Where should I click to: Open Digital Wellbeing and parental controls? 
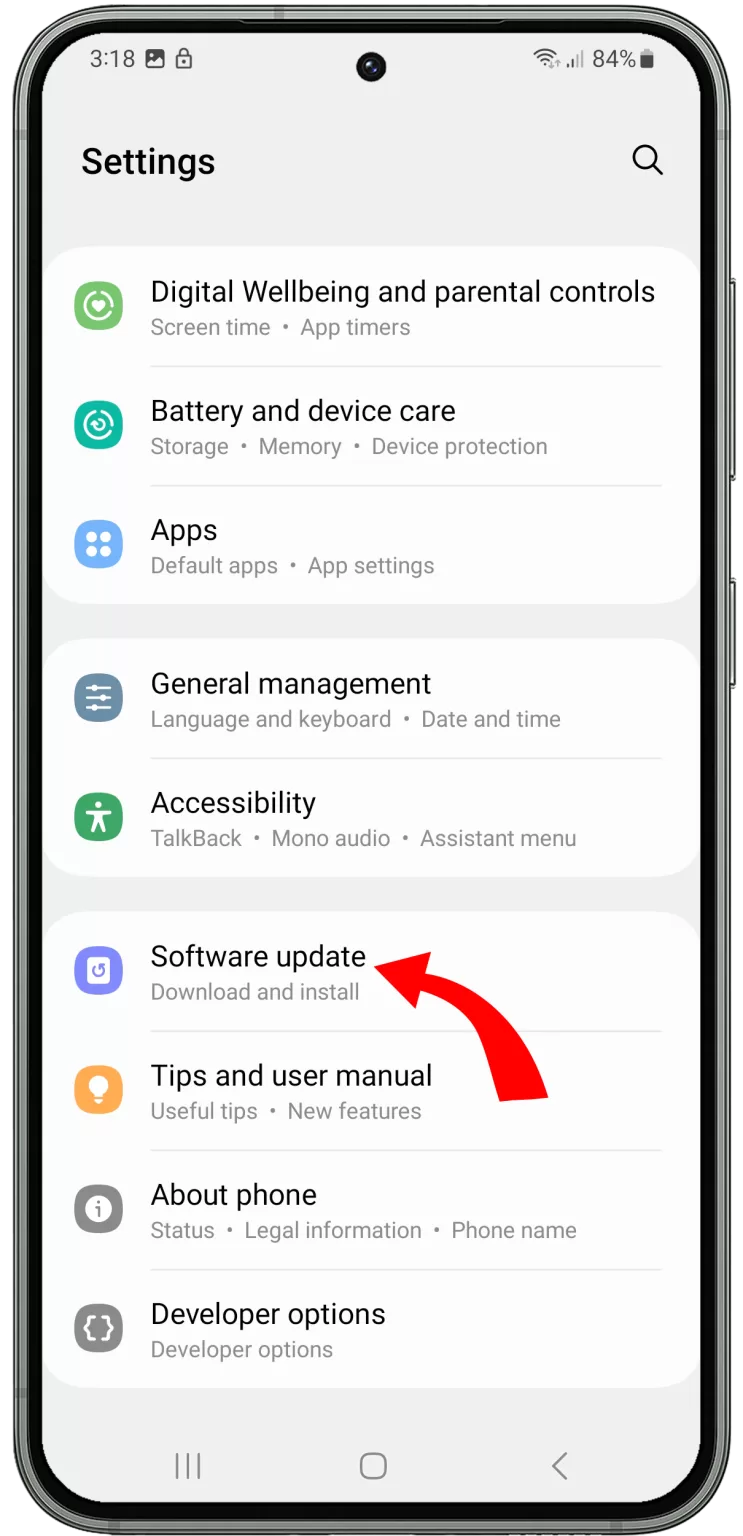[371, 307]
